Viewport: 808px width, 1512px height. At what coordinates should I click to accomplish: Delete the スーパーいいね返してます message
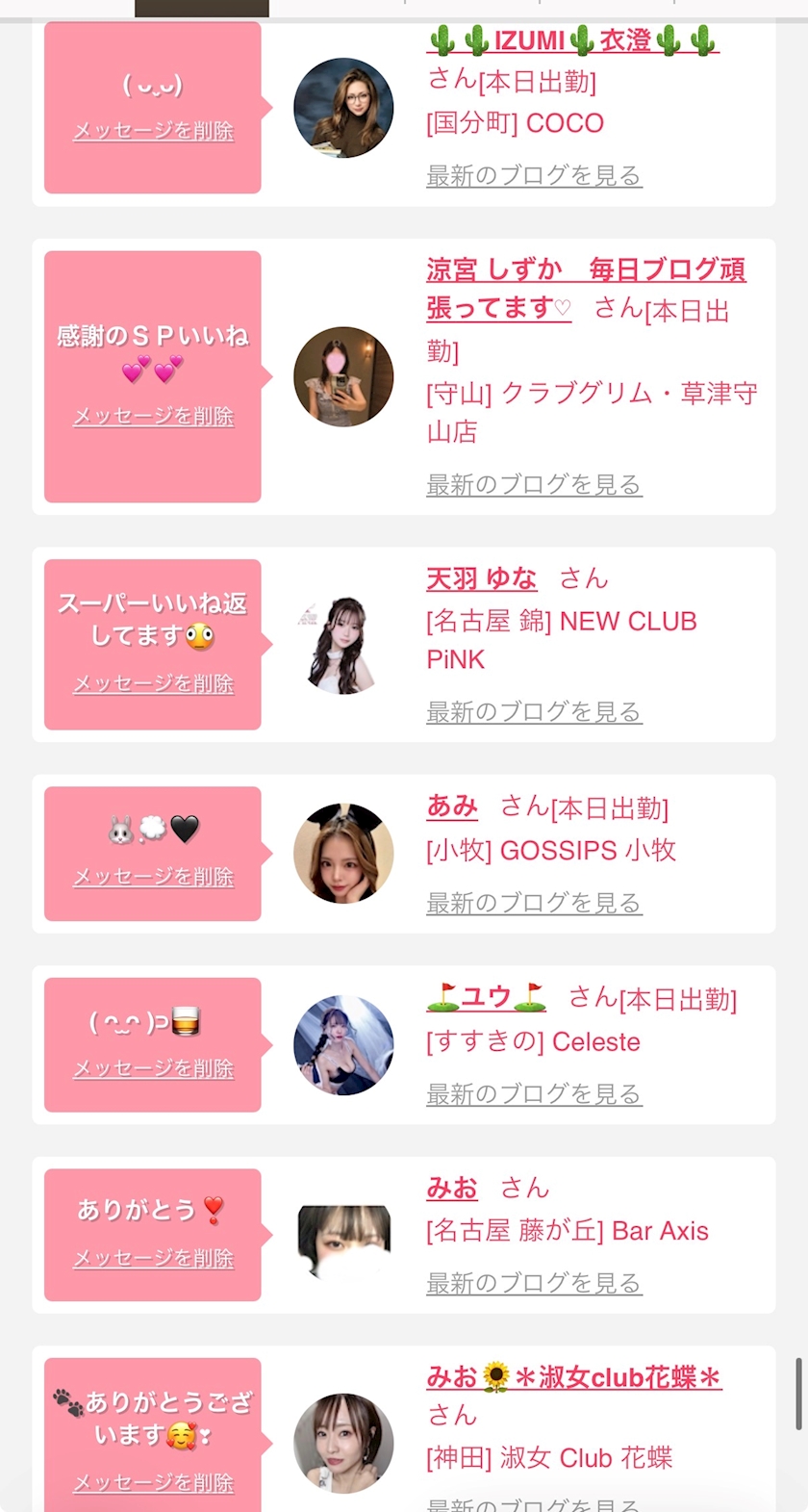pyautogui.click(x=154, y=683)
